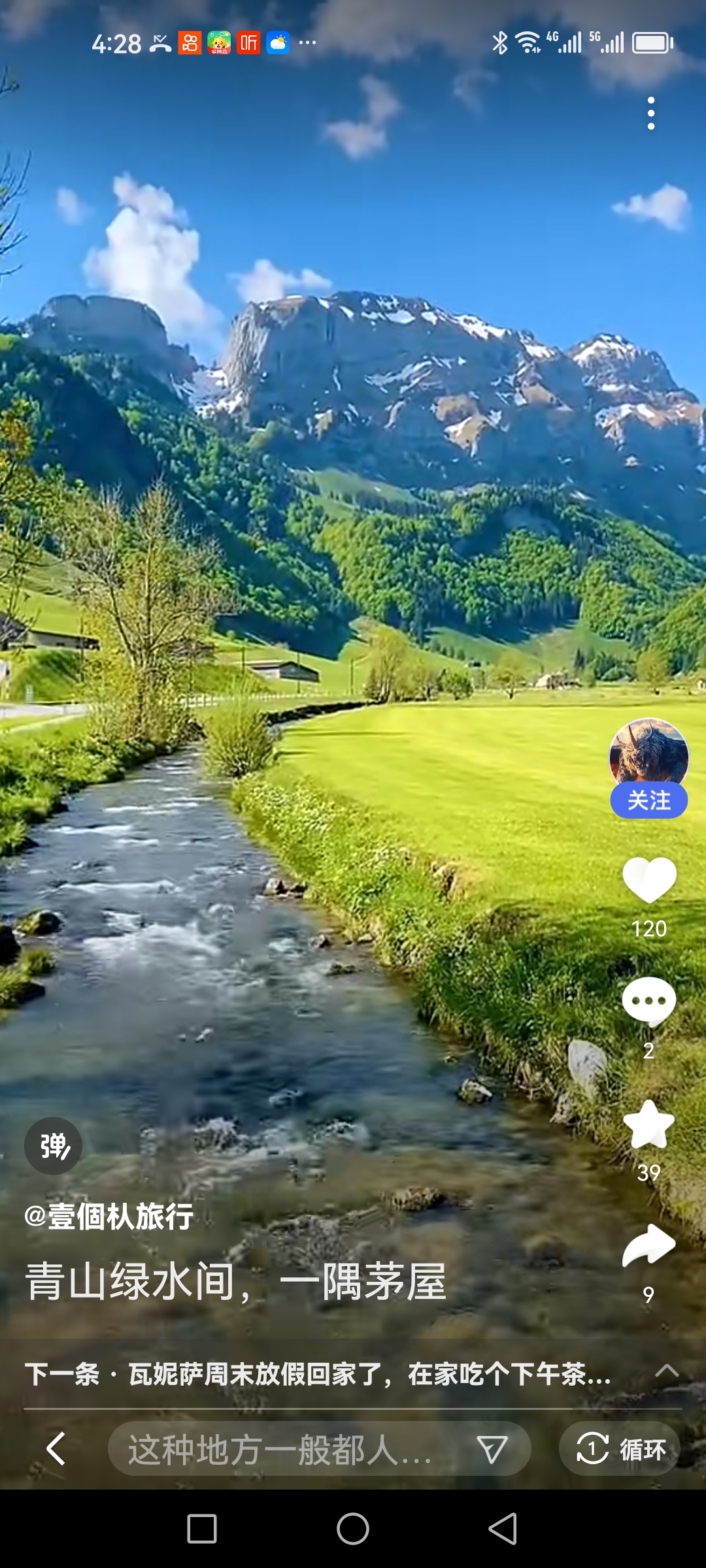Expand the 下一条 next video list
The width and height of the screenshot is (706, 1568).
tap(667, 1371)
